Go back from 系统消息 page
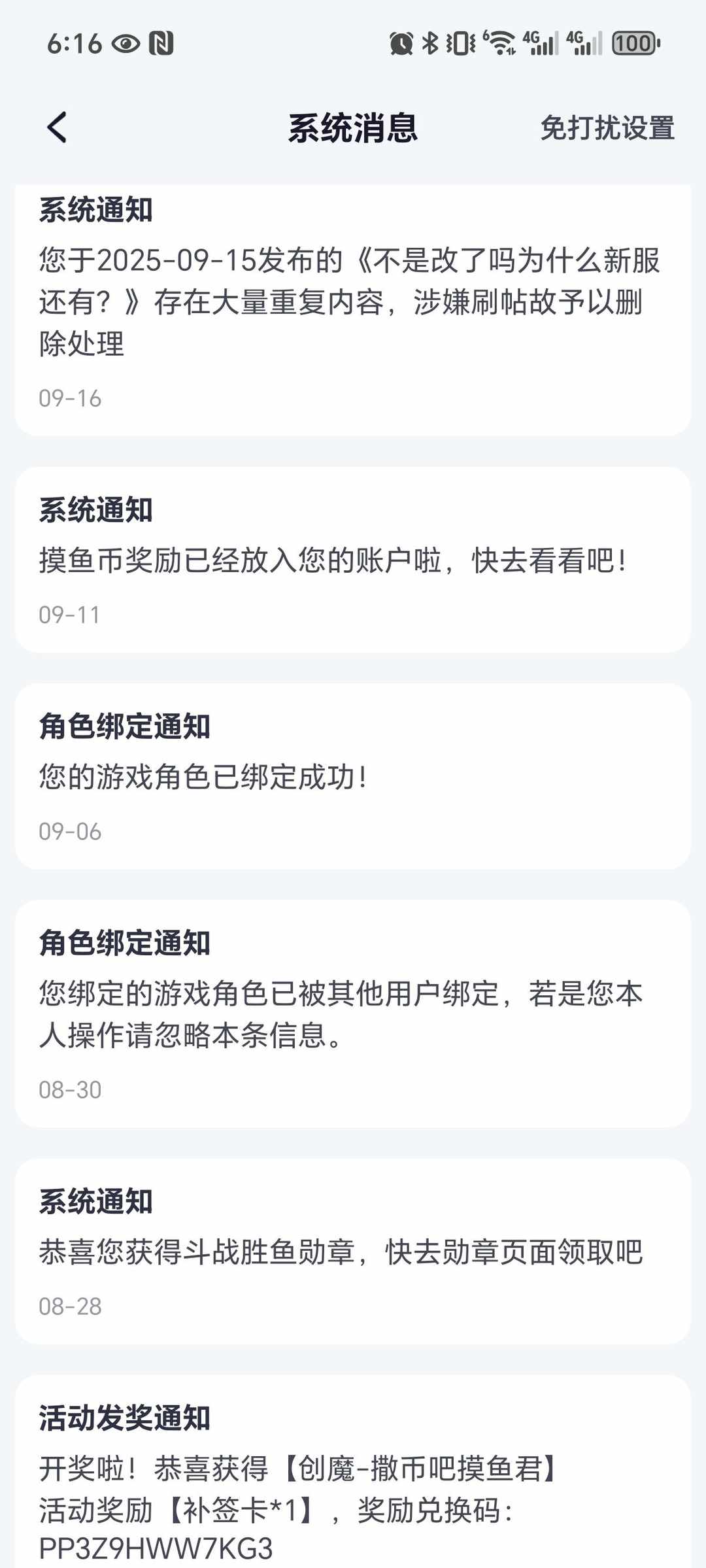 pos(58,127)
